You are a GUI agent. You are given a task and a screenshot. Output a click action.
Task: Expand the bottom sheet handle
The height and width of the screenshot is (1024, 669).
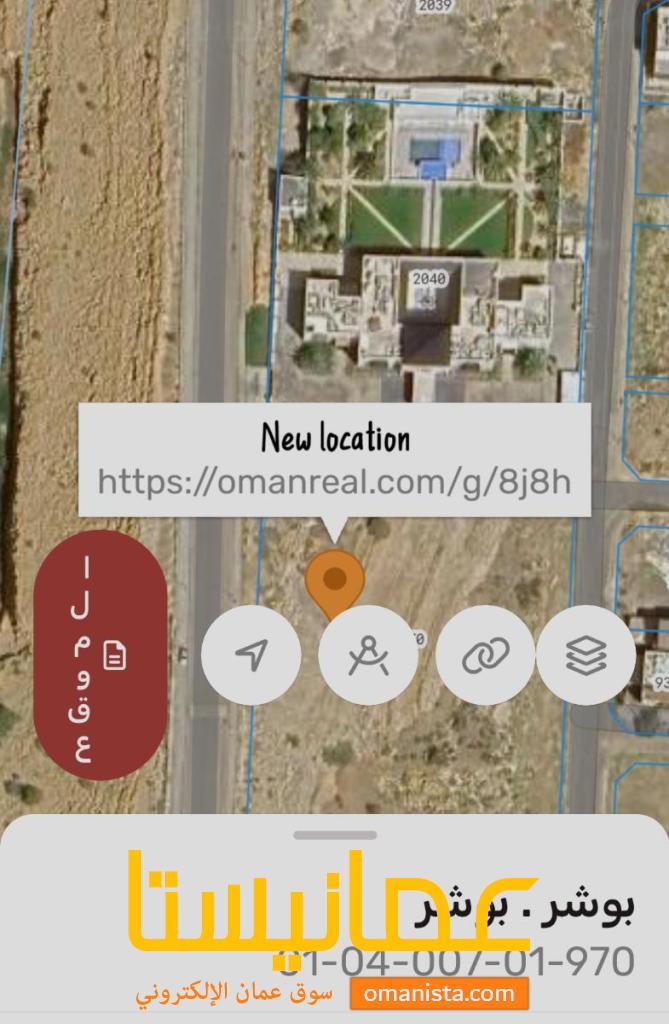(x=335, y=835)
